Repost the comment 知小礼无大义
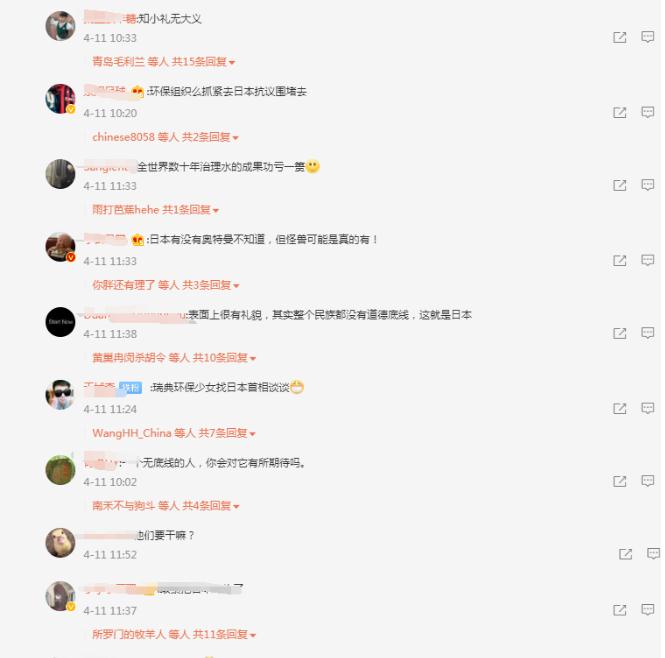This screenshot has width=665, height=658. pos(619,37)
